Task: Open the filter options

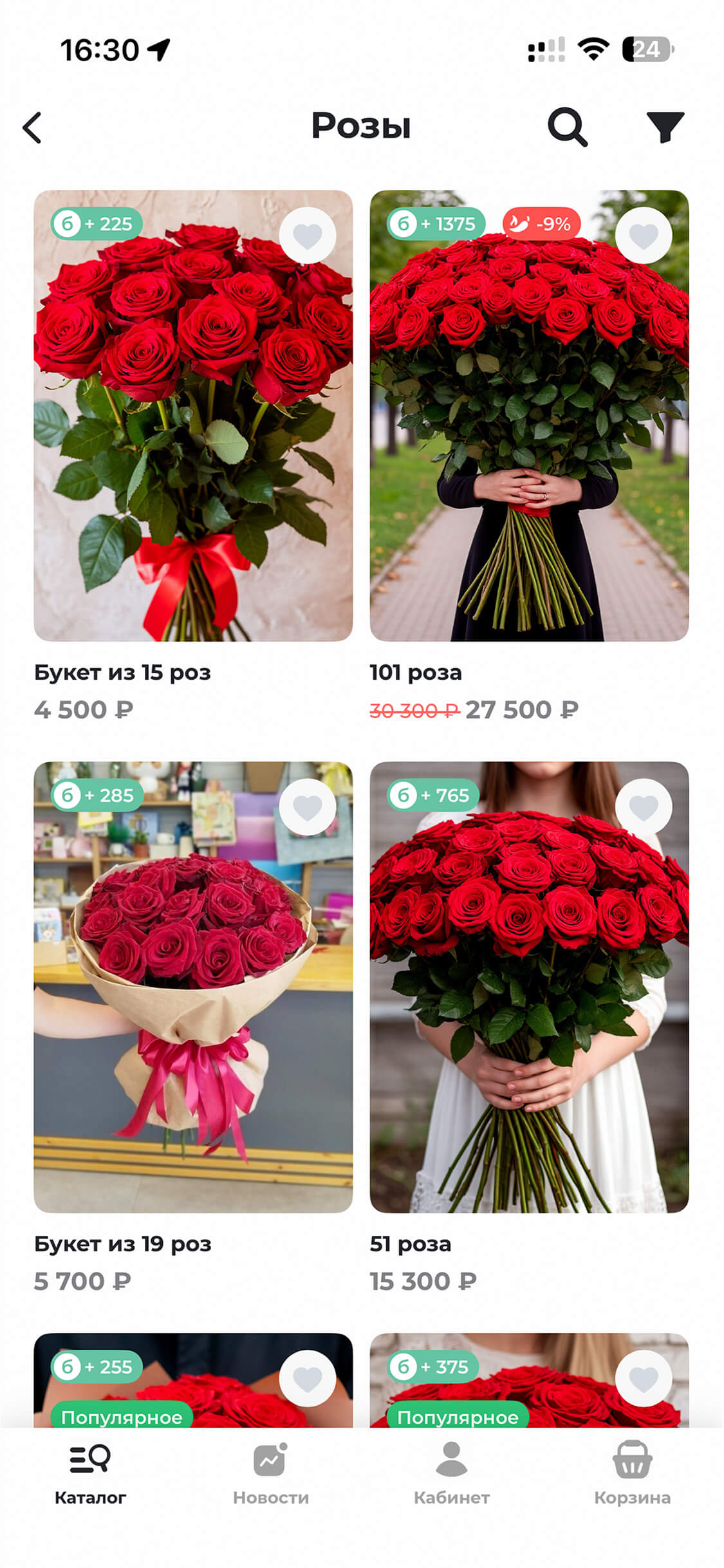Action: click(665, 127)
